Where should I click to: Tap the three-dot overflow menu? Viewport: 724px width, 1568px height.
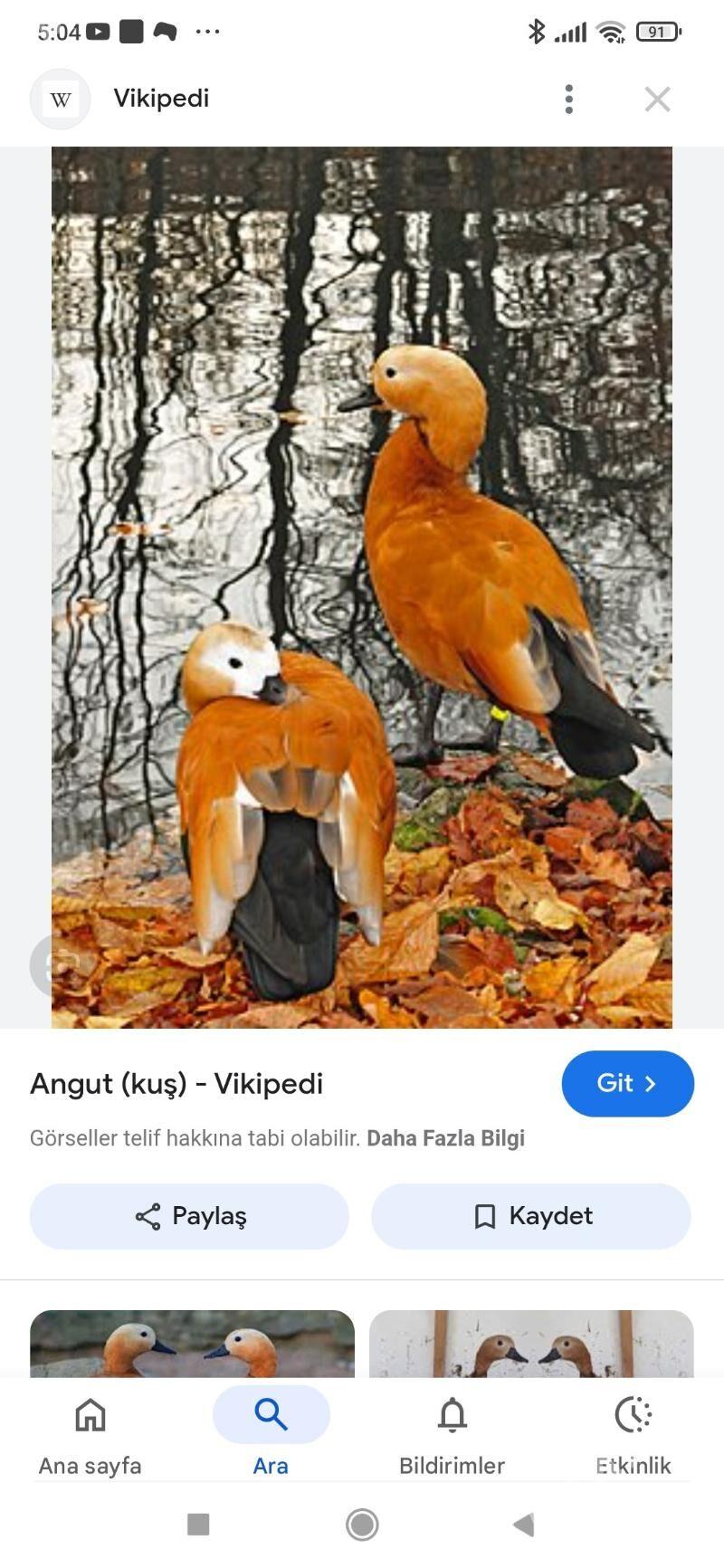coord(568,99)
